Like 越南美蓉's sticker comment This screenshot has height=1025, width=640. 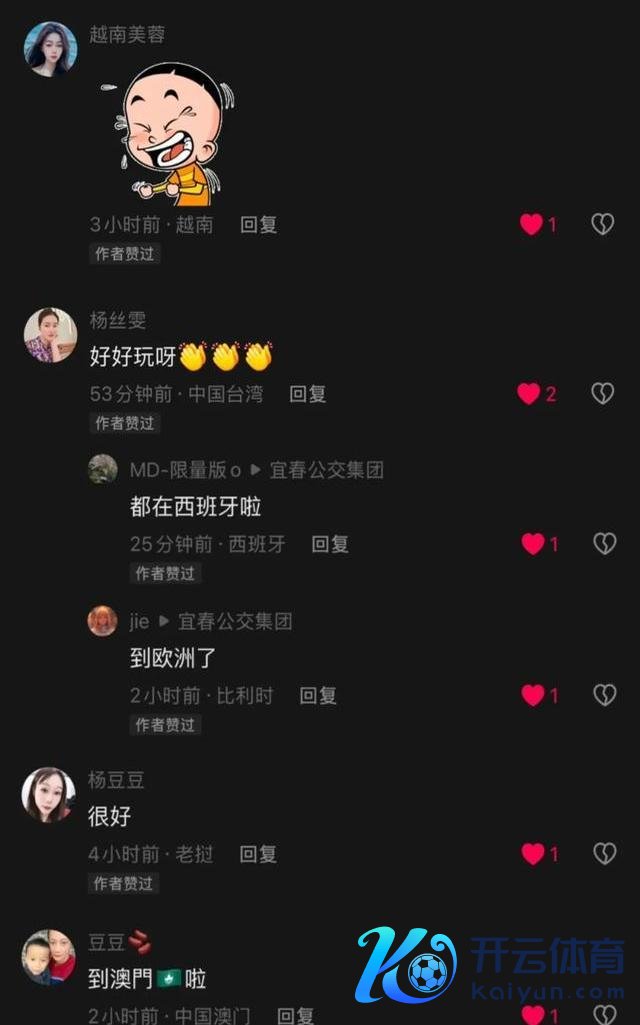[x=531, y=224]
